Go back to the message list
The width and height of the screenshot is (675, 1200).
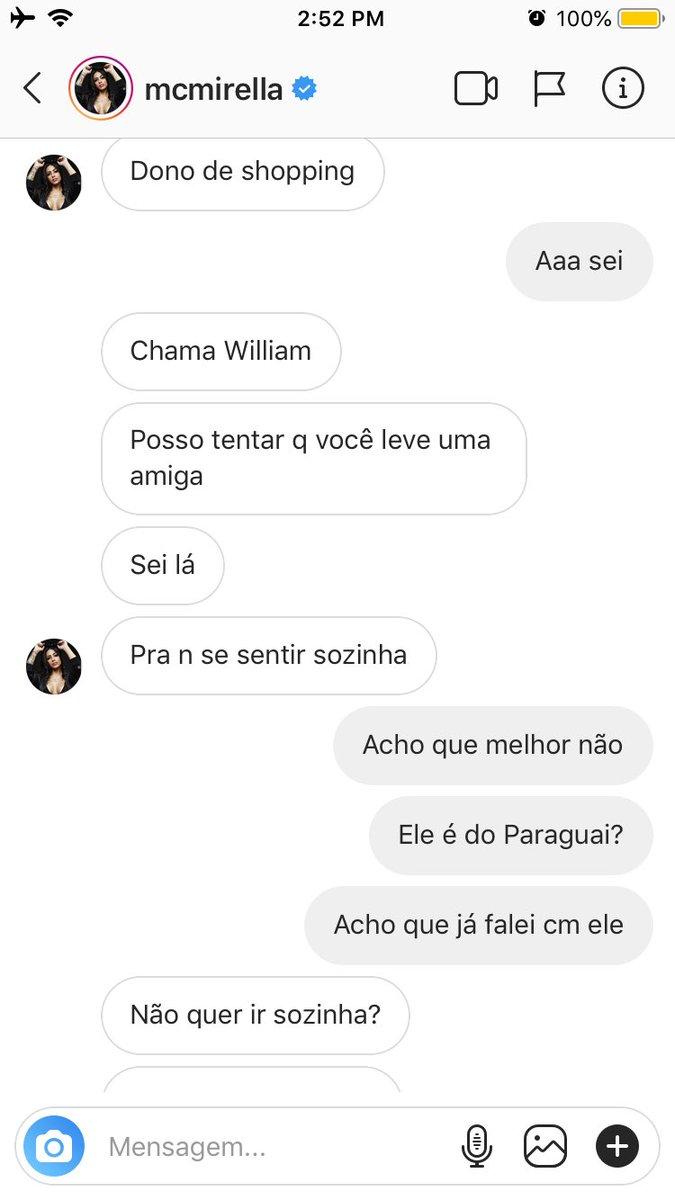[33, 88]
